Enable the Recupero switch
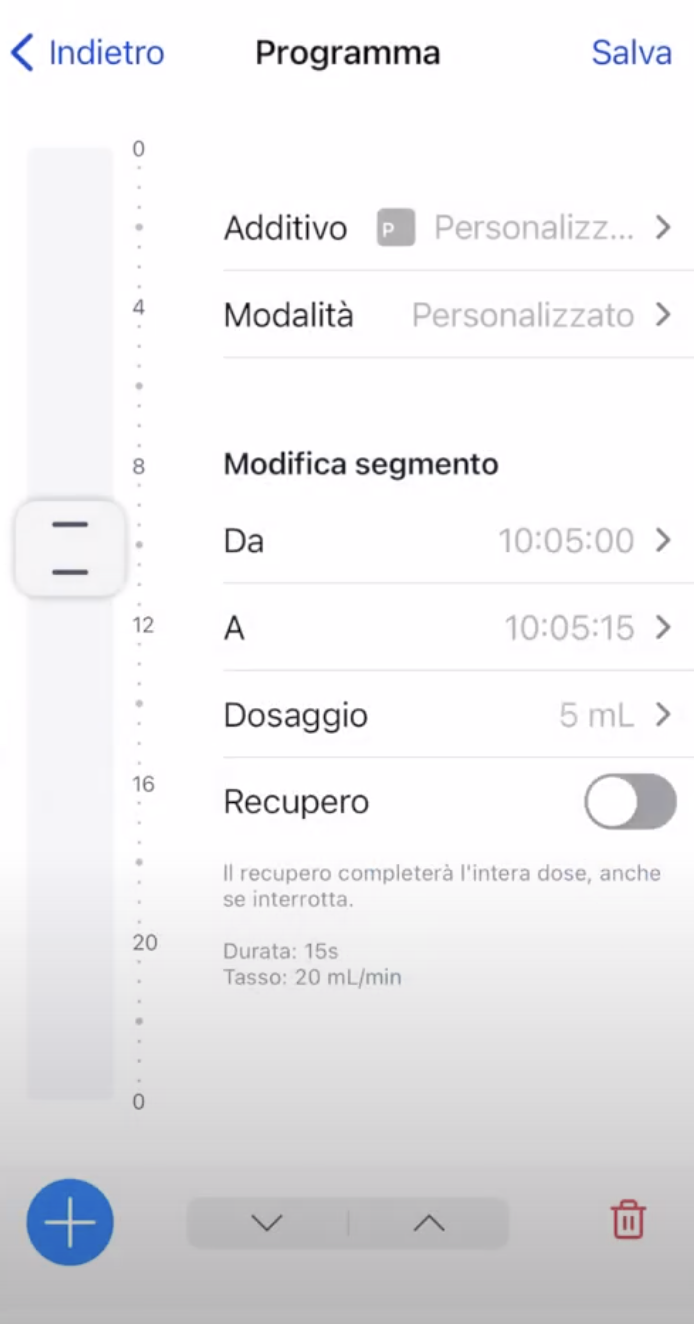The width and height of the screenshot is (694, 1324). (x=631, y=802)
